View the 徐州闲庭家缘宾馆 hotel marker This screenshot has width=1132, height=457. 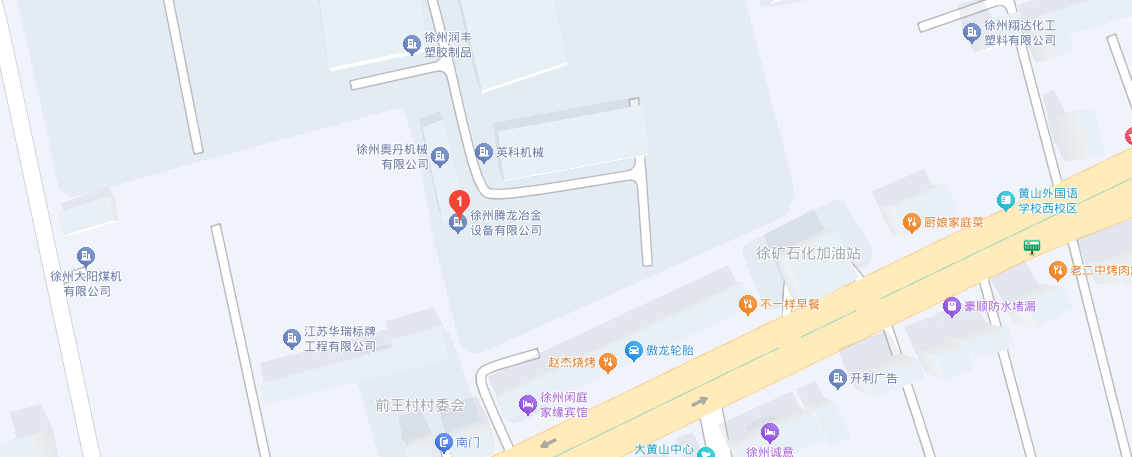(527, 404)
